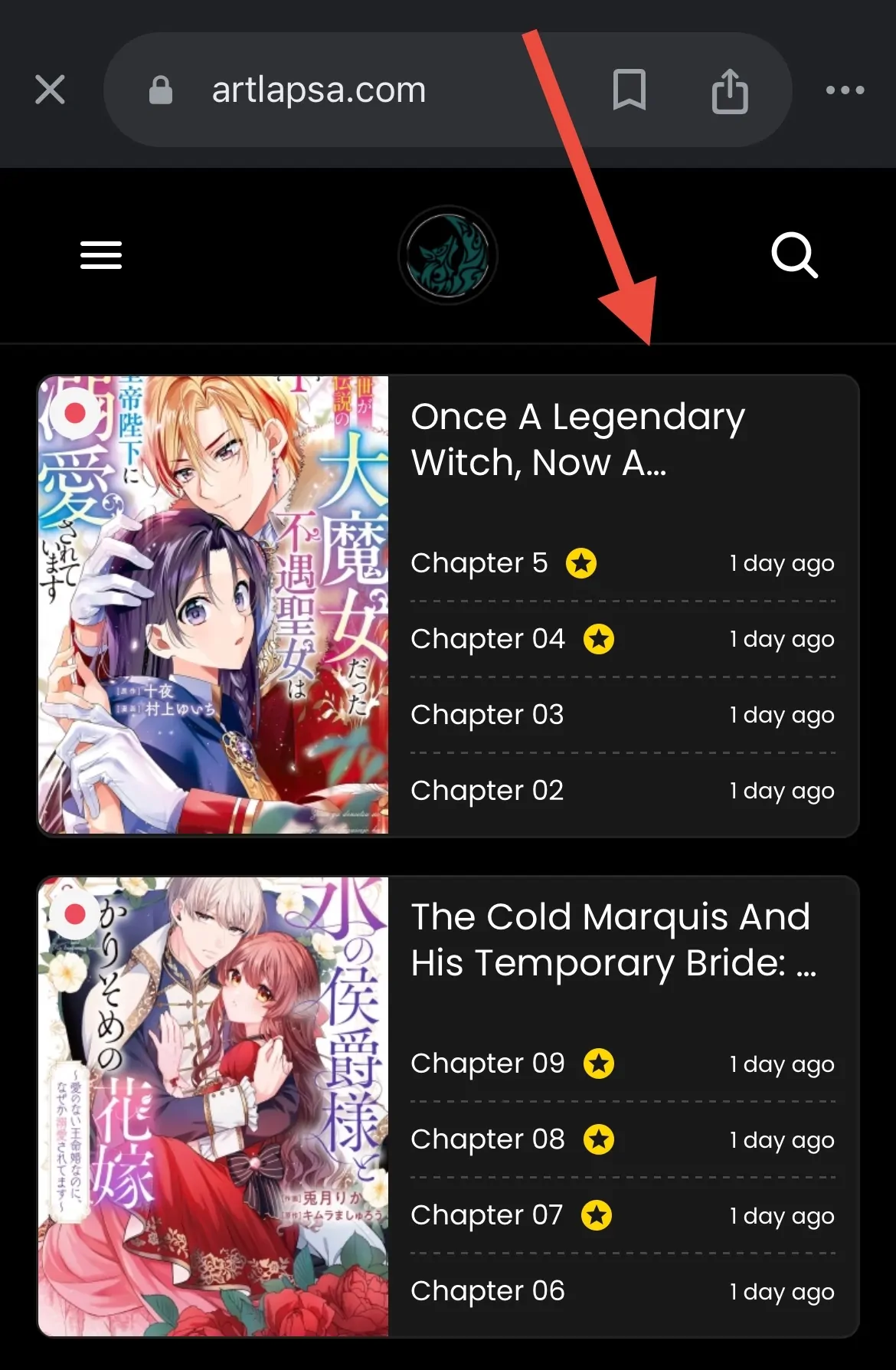Viewport: 896px width, 1370px height.
Task: Open the Once A Legendary Witch cover
Action: (214, 605)
